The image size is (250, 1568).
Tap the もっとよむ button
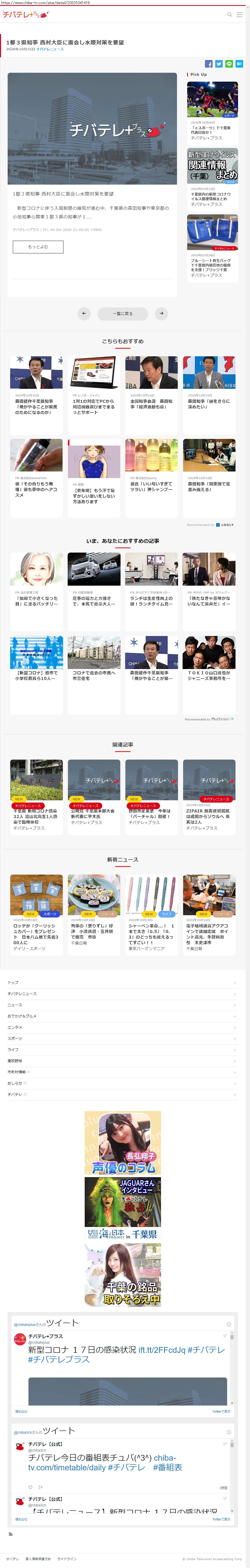click(x=38, y=246)
